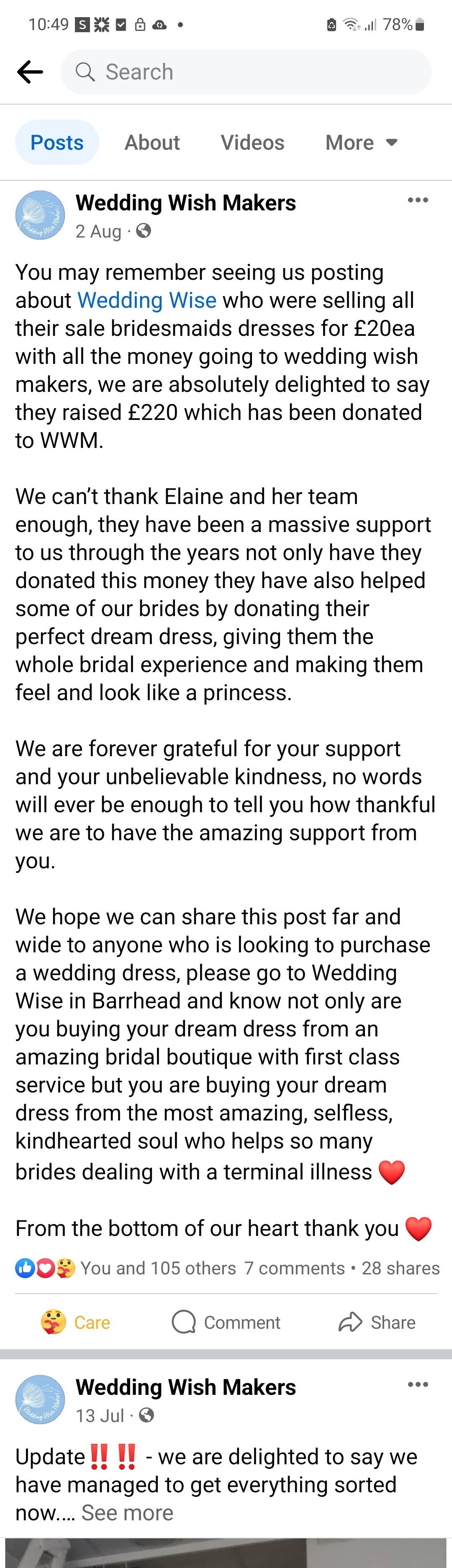
Task: View who reacted to the post
Action: [x=125, y=1268]
